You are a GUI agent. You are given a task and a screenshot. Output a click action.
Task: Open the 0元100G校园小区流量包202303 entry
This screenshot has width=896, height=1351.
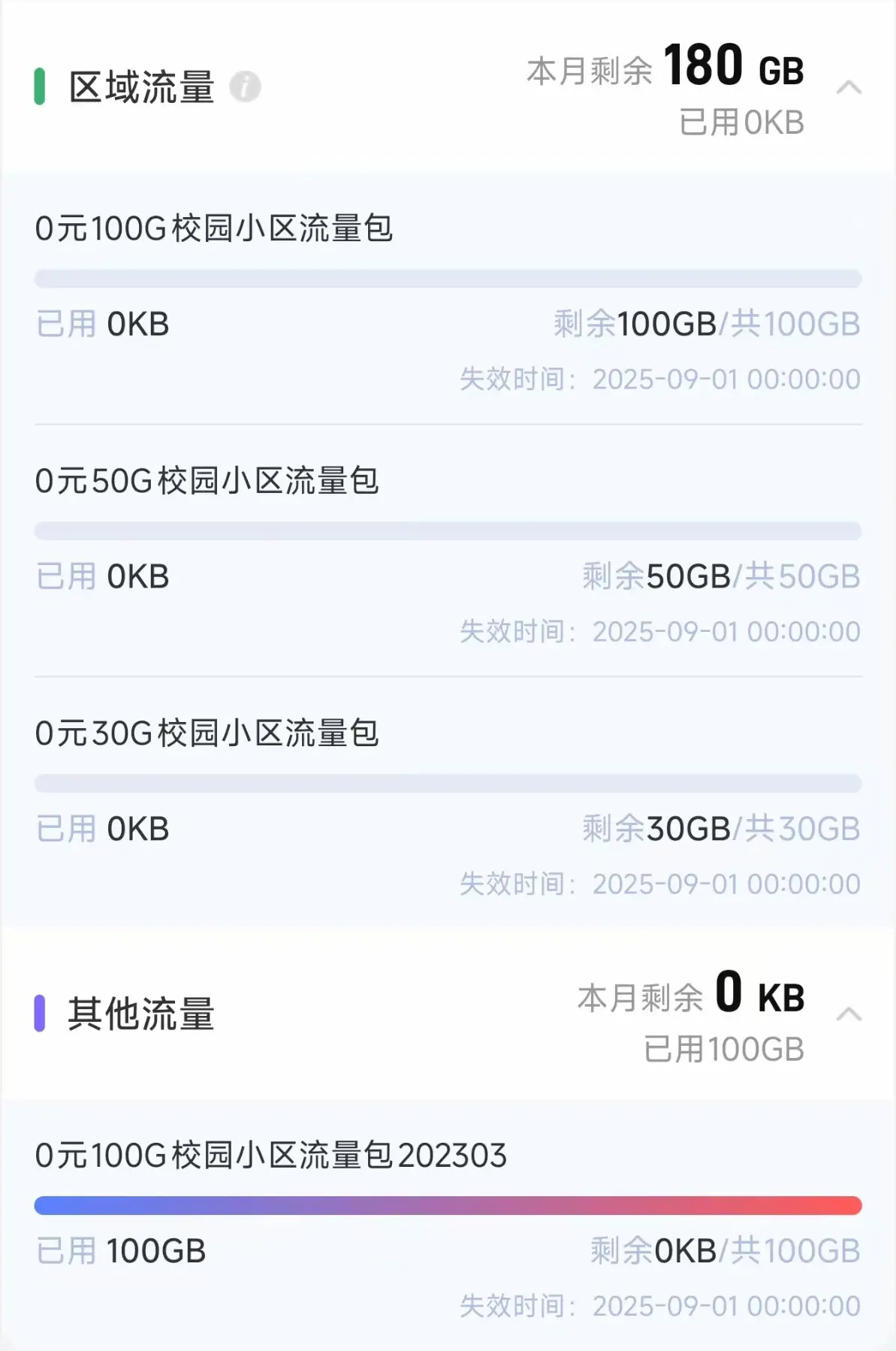(270, 1157)
